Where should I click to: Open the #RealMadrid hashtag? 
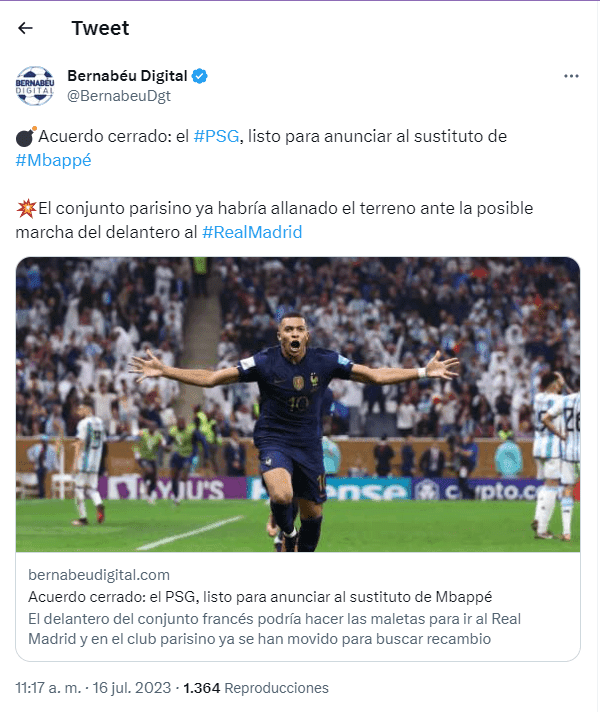(x=252, y=232)
